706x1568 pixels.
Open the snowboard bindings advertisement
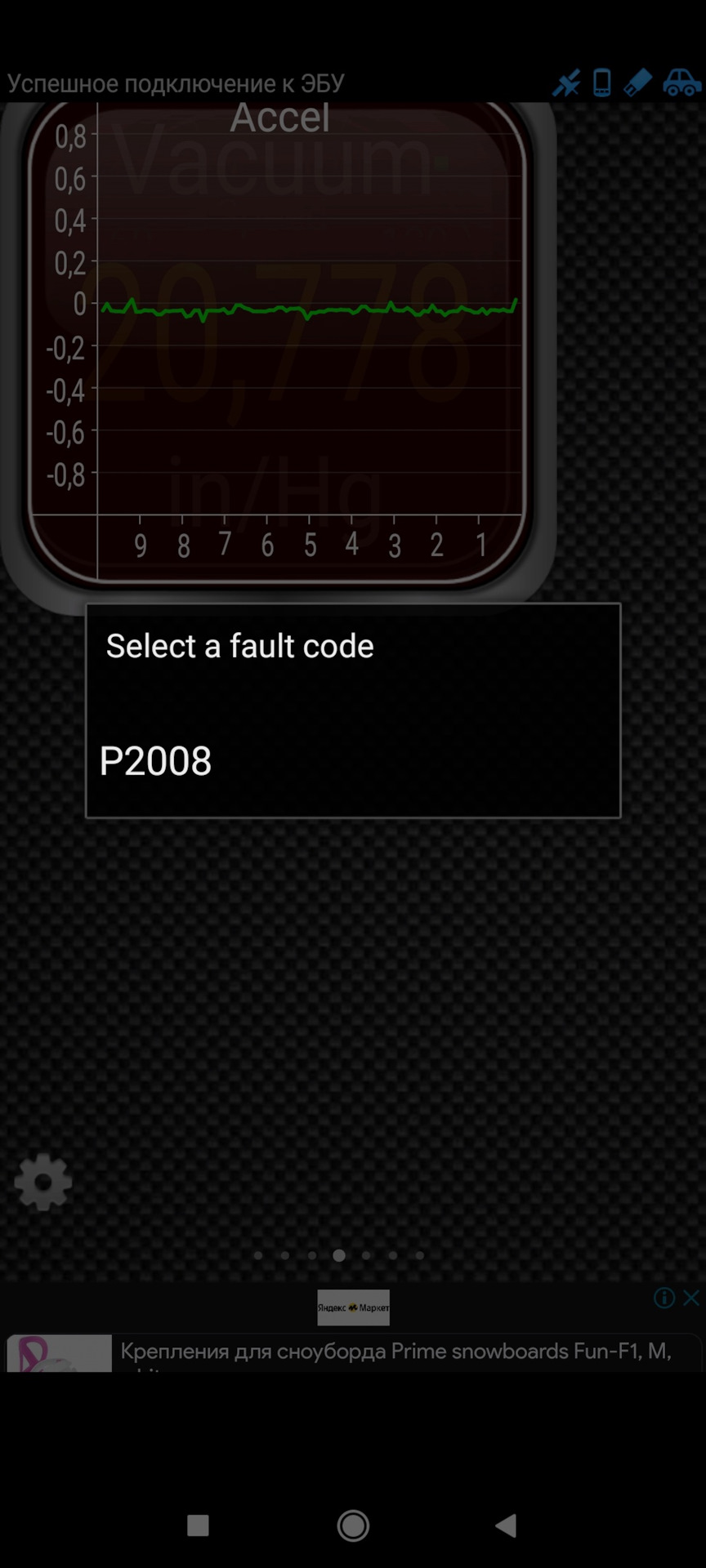395,1352
